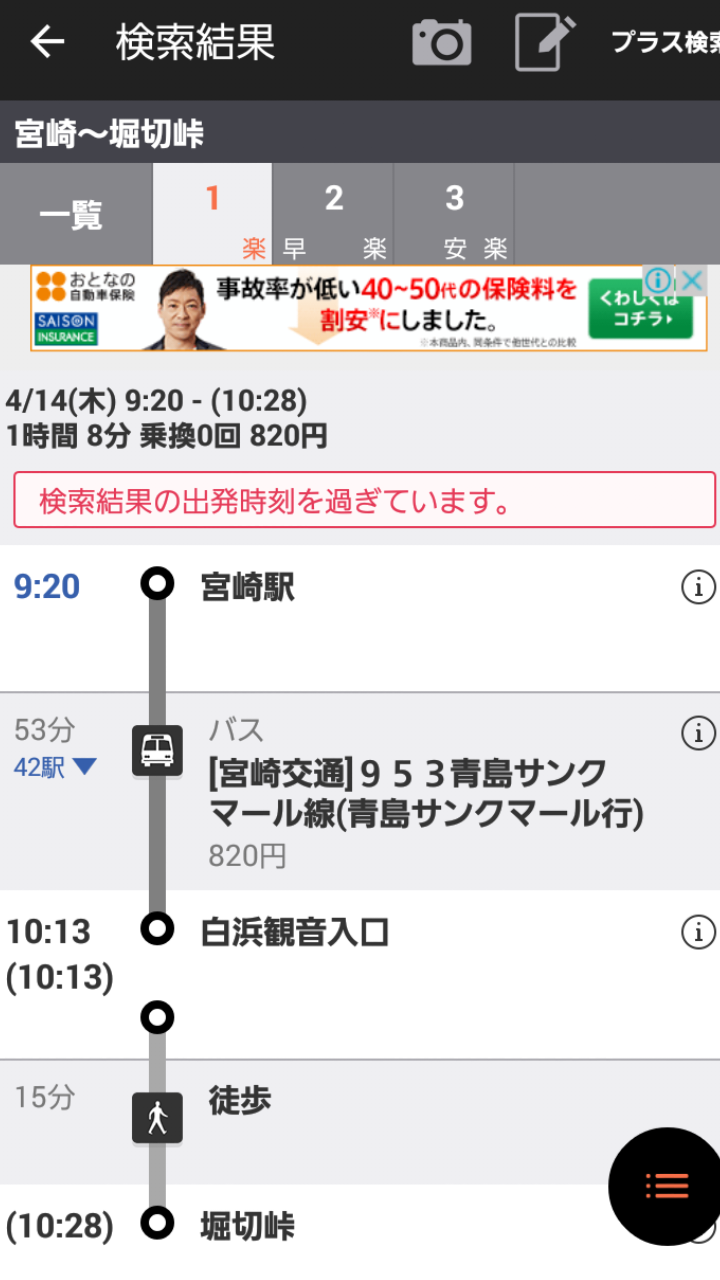Select route tab 2

334,213
